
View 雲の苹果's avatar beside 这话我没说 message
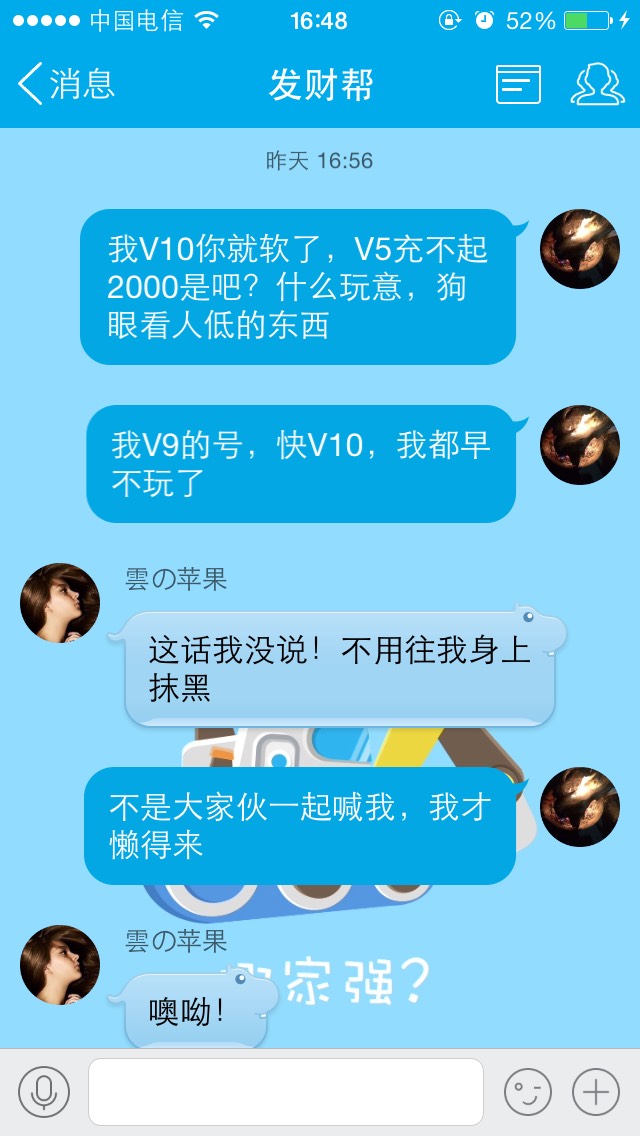coord(60,603)
